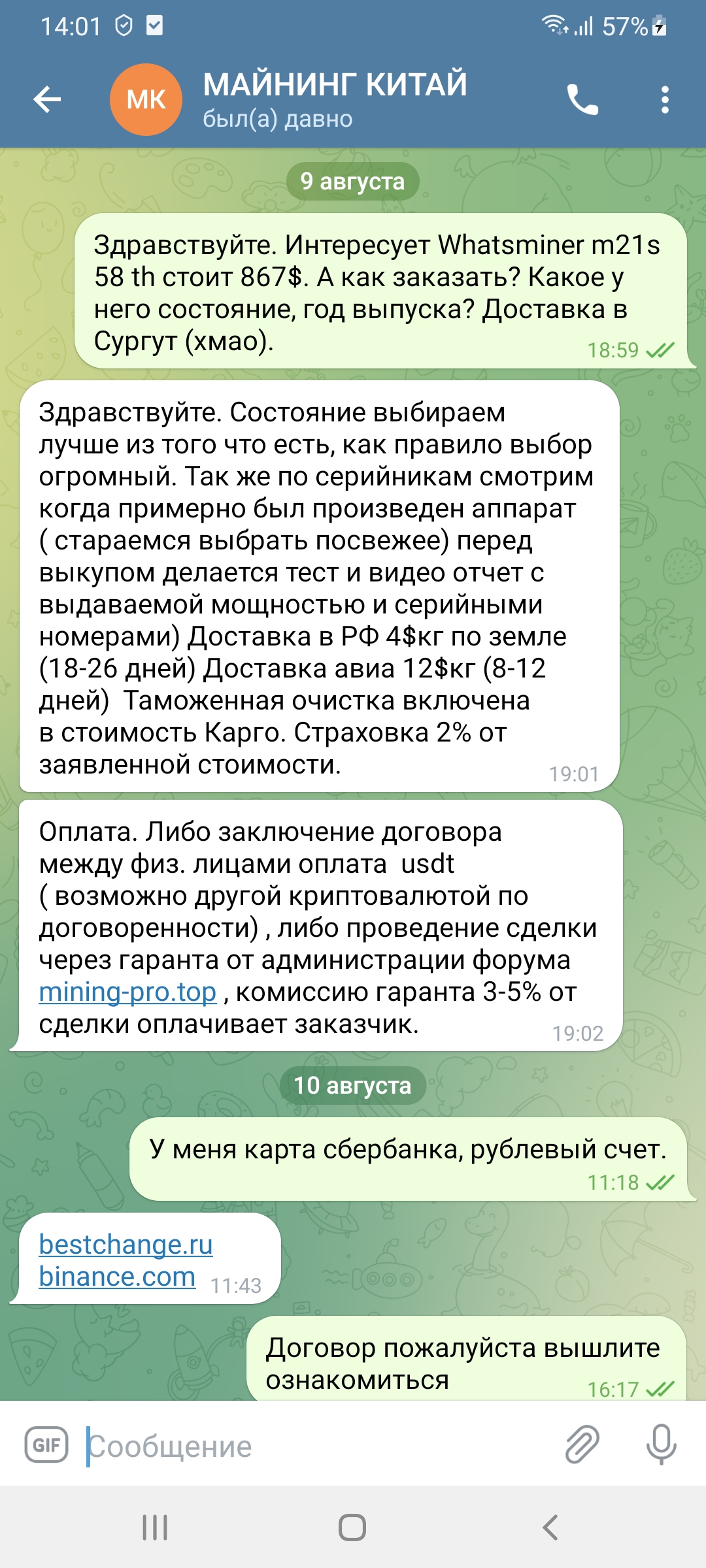The width and height of the screenshot is (706, 1568).
Task: Open the three-dot overflow menu
Action: pyautogui.click(x=665, y=100)
